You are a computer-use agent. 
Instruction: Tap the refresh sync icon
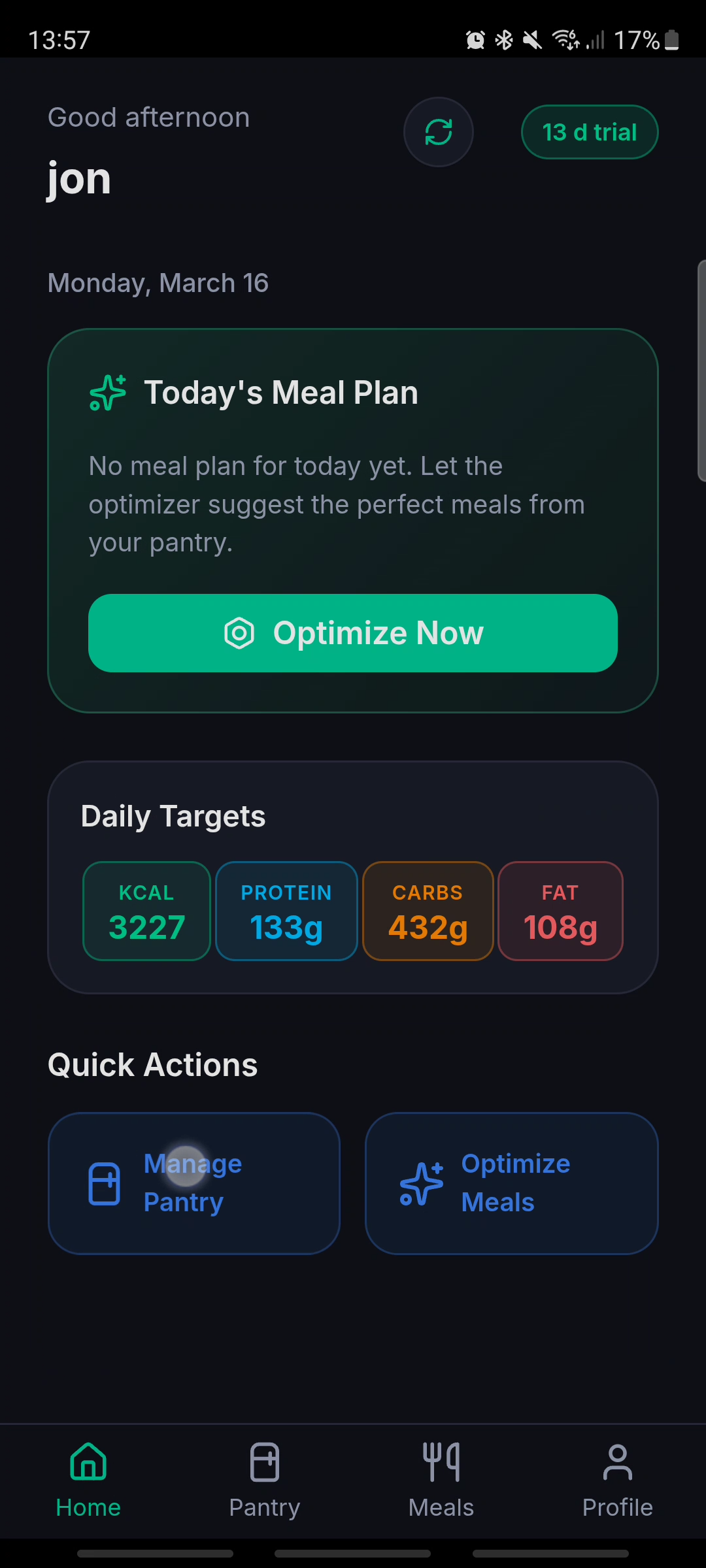438,132
